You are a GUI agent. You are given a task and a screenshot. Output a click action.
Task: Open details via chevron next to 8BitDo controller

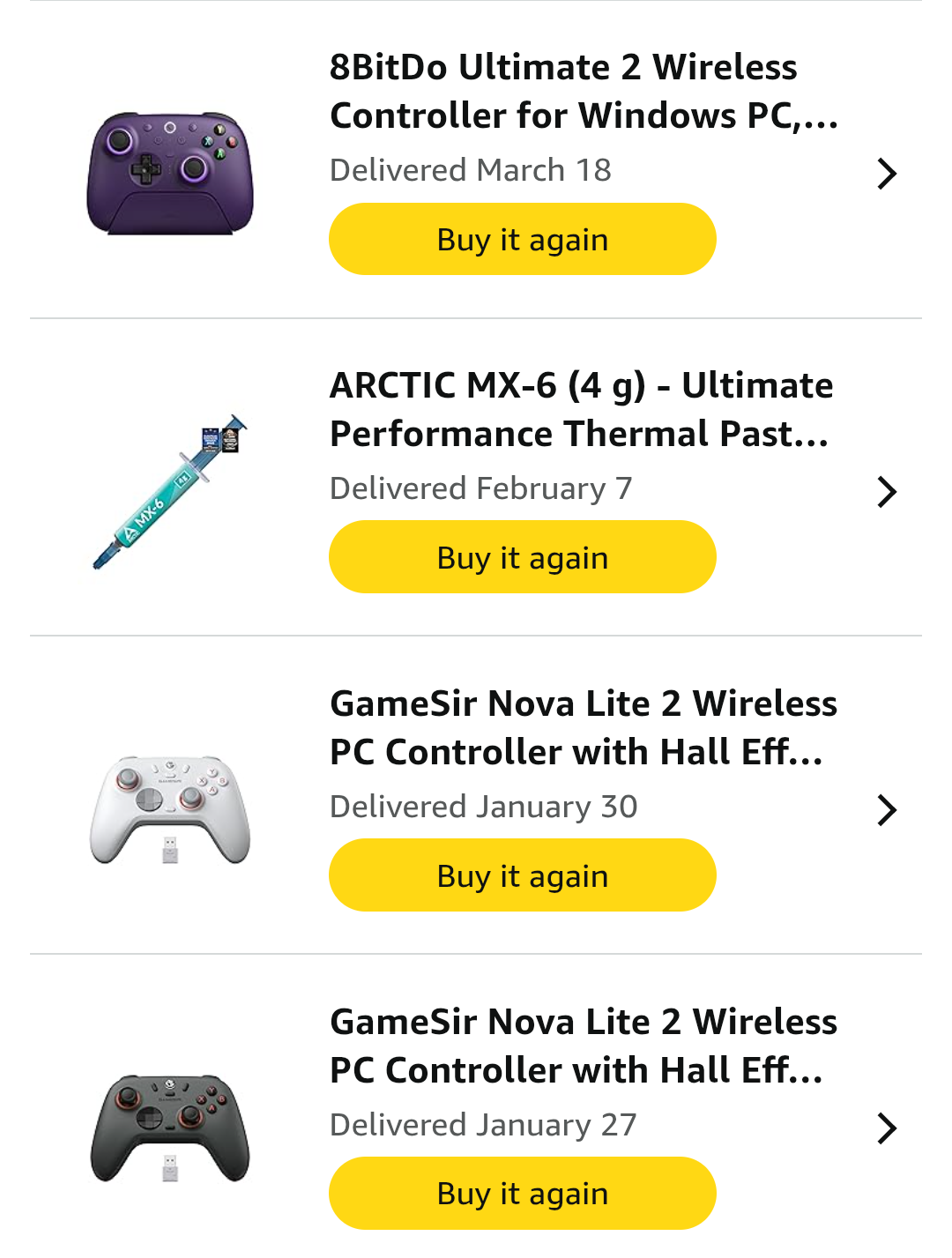[x=886, y=174]
